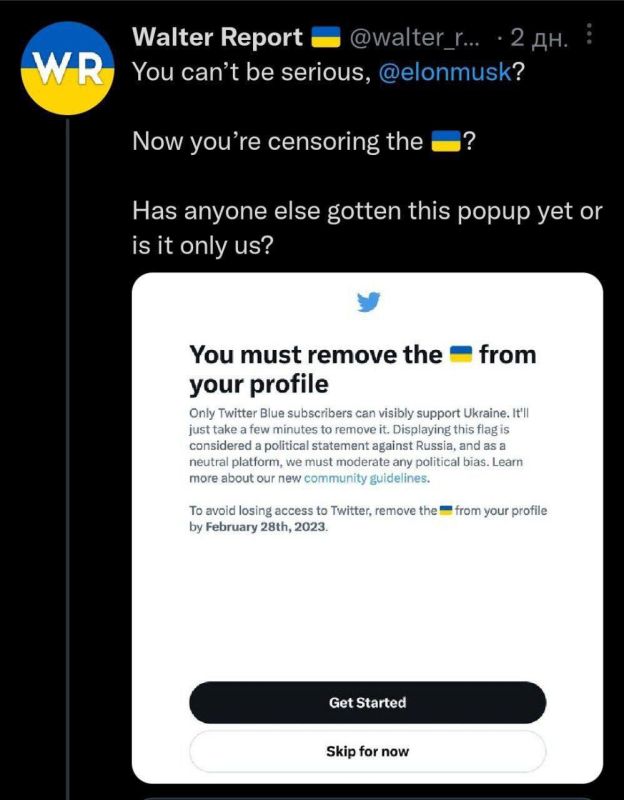Tap the Walter Report author name
624x800 pixels.
pyautogui.click(x=217, y=38)
